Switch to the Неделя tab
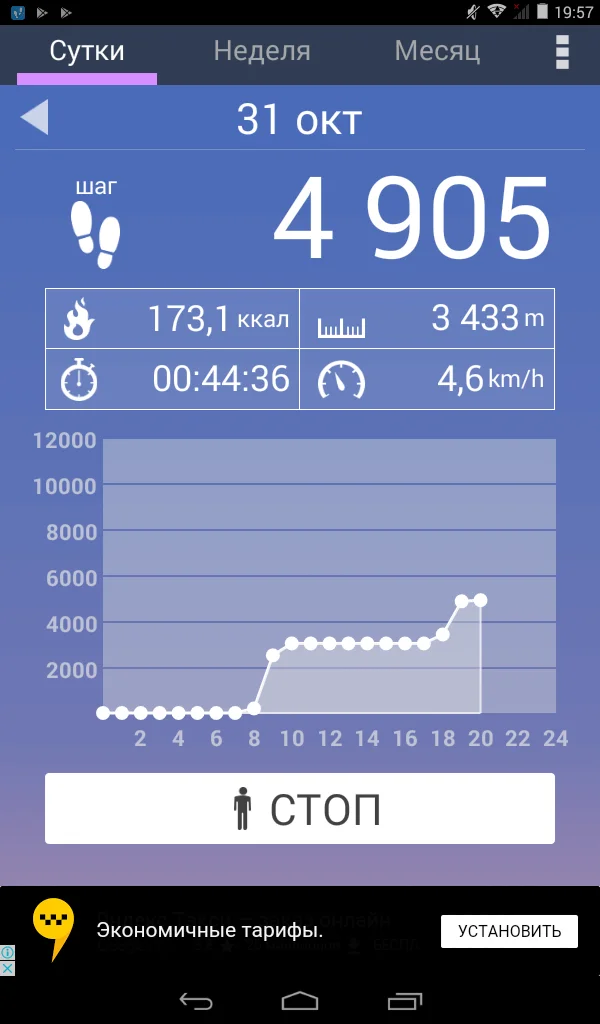The height and width of the screenshot is (1024, 600). [x=262, y=51]
